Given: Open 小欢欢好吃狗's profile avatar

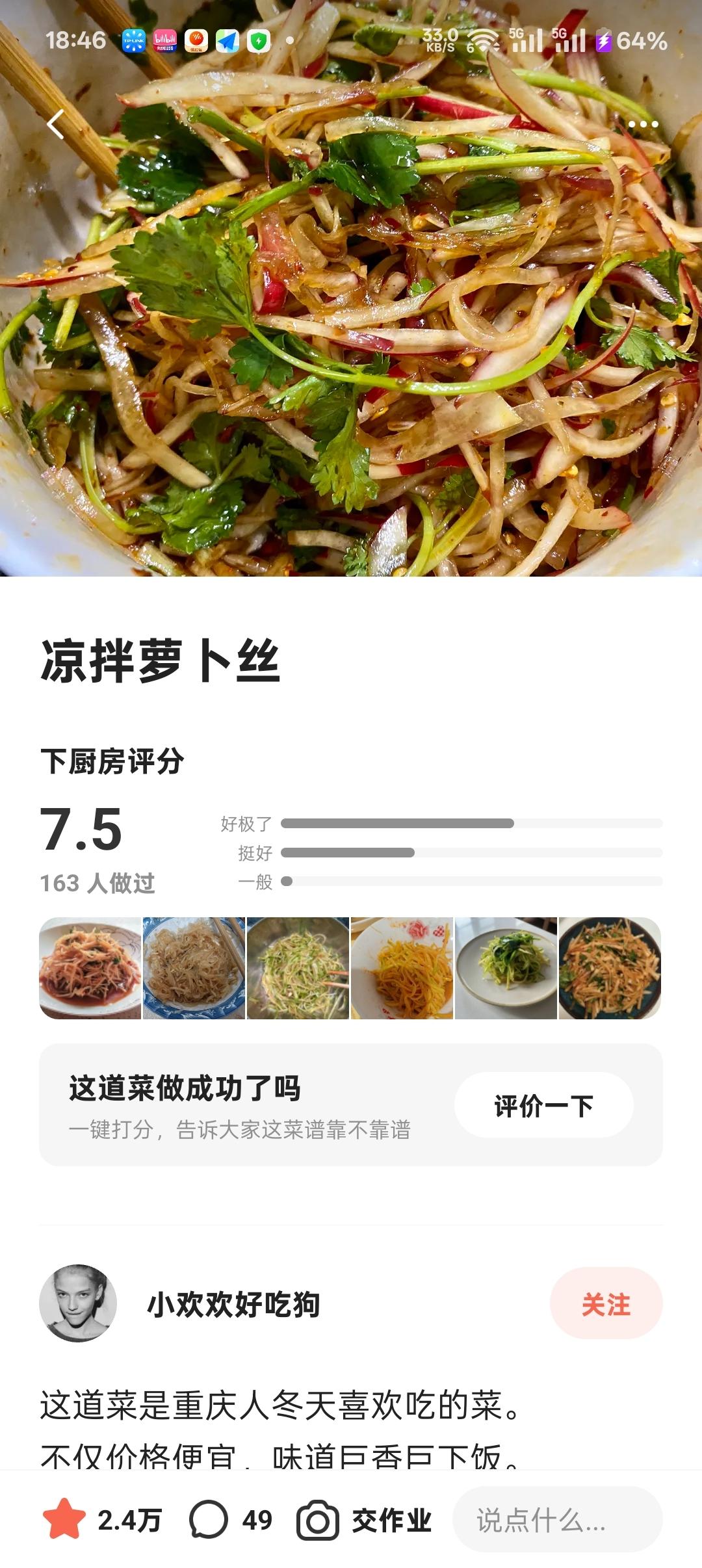Looking at the screenshot, I should (x=78, y=1303).
